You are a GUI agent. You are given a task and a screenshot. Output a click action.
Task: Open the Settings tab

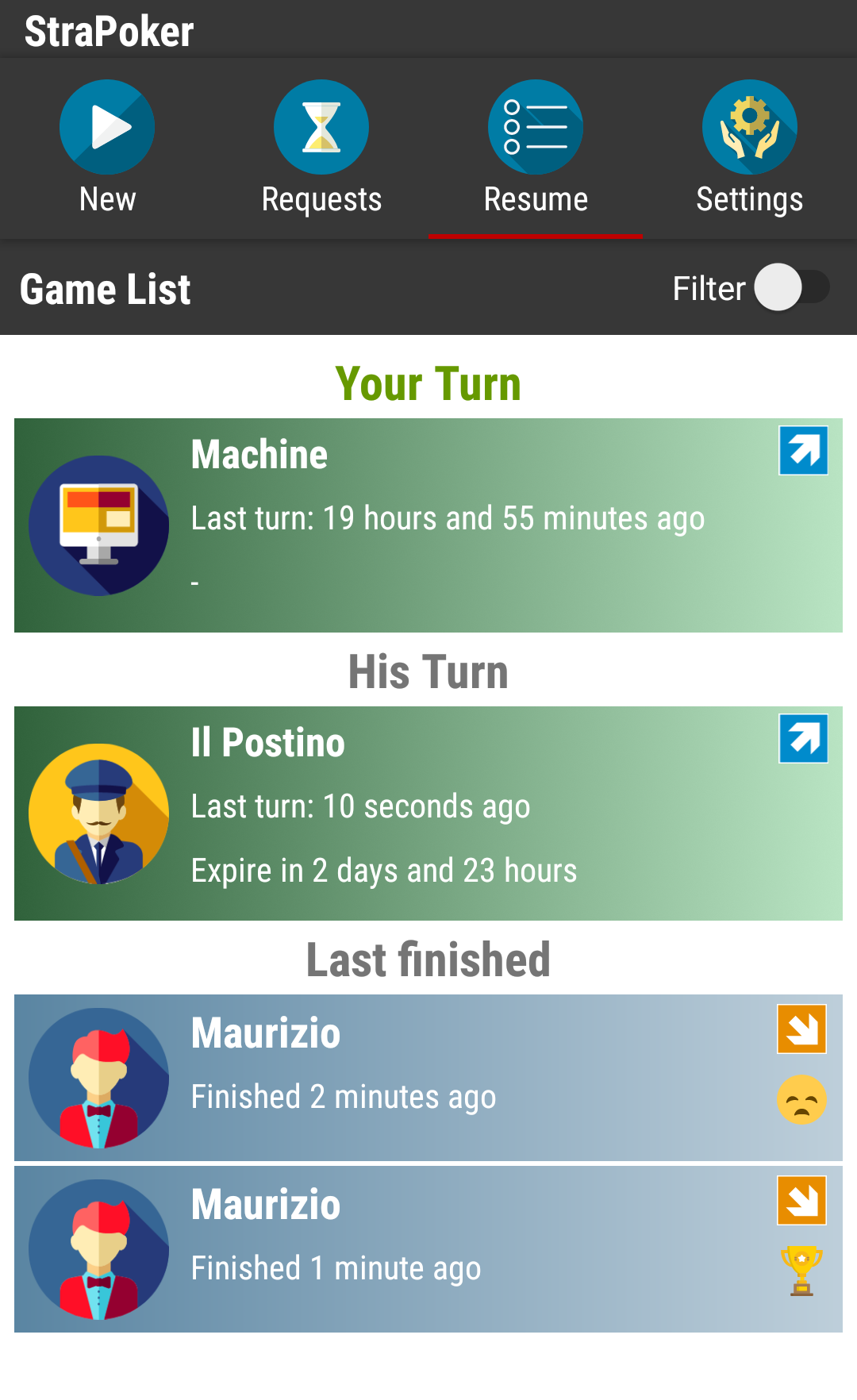click(x=750, y=148)
